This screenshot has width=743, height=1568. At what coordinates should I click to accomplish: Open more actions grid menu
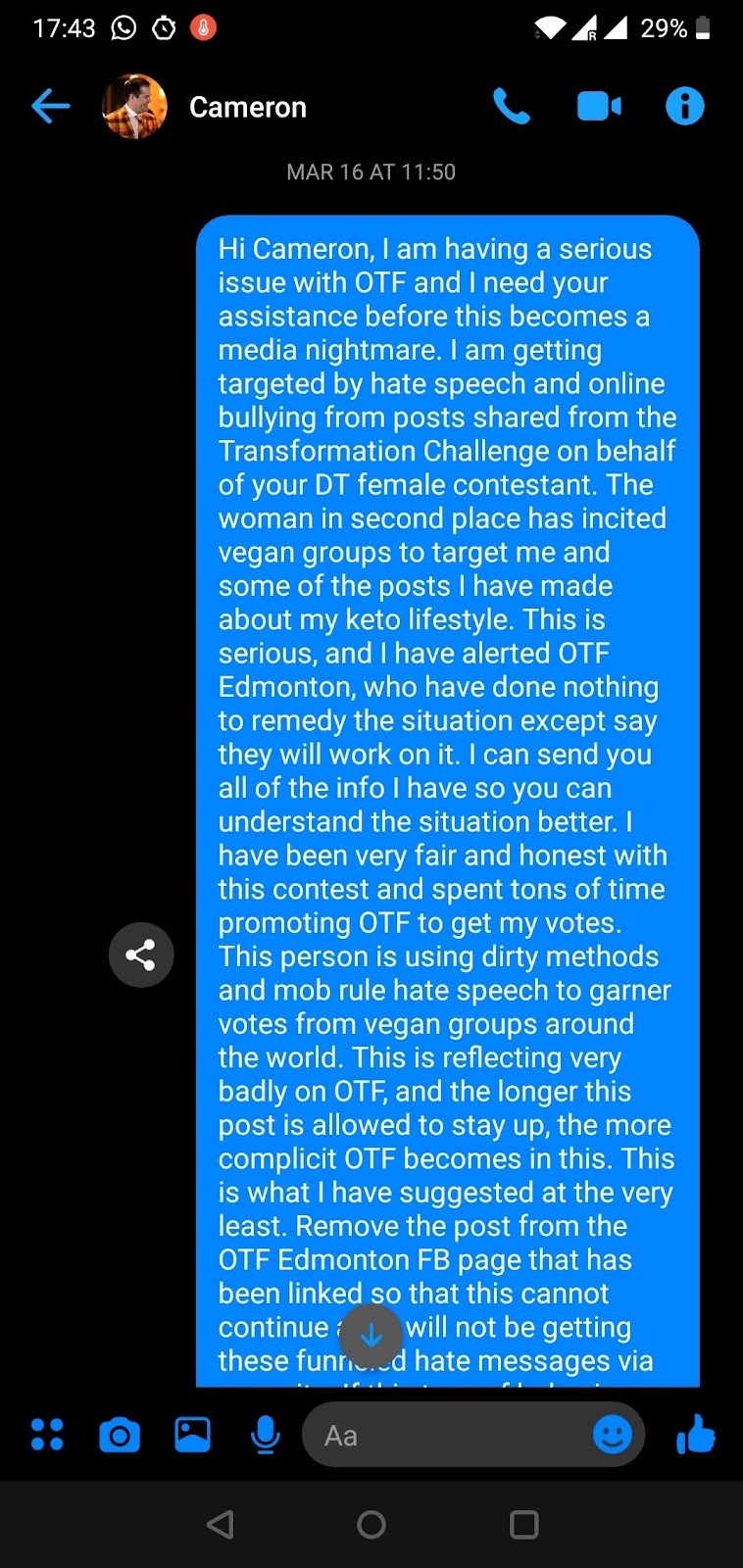pos(47,1435)
